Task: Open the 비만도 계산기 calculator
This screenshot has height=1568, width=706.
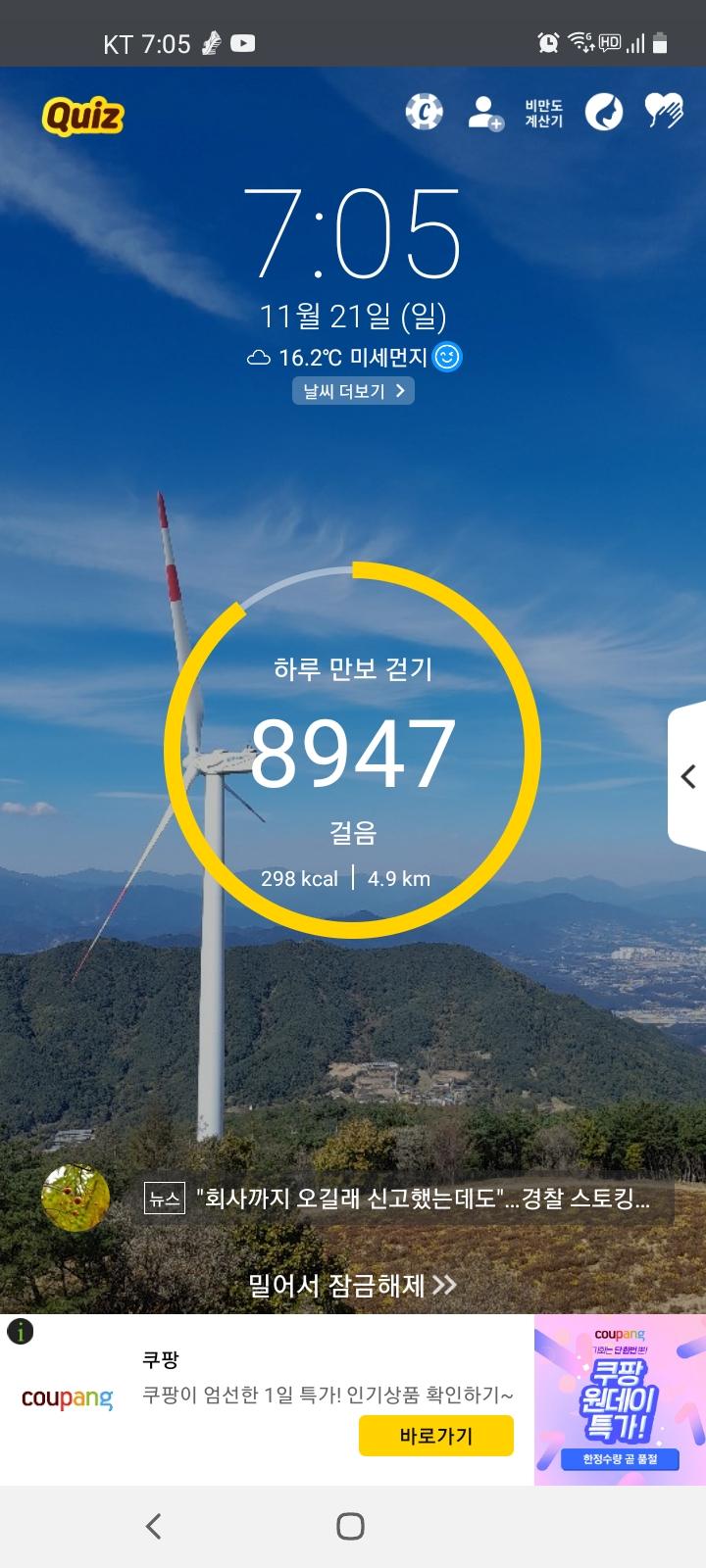Action: click(x=543, y=113)
